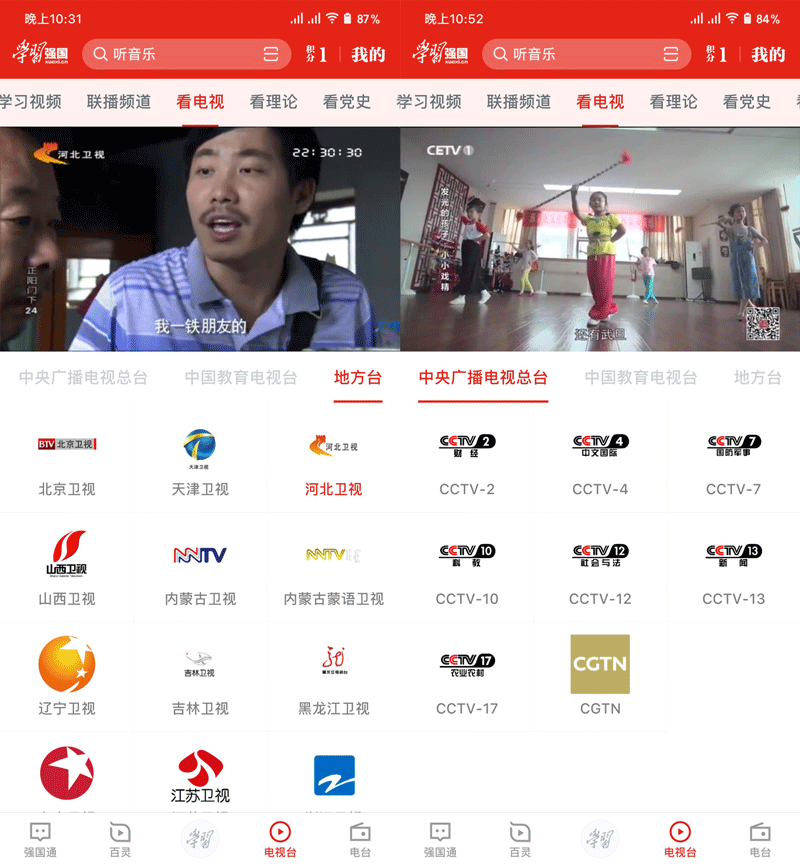Watch the CCTV-10 科教 channel
Viewport: 800px width, 867px height.
point(467,568)
